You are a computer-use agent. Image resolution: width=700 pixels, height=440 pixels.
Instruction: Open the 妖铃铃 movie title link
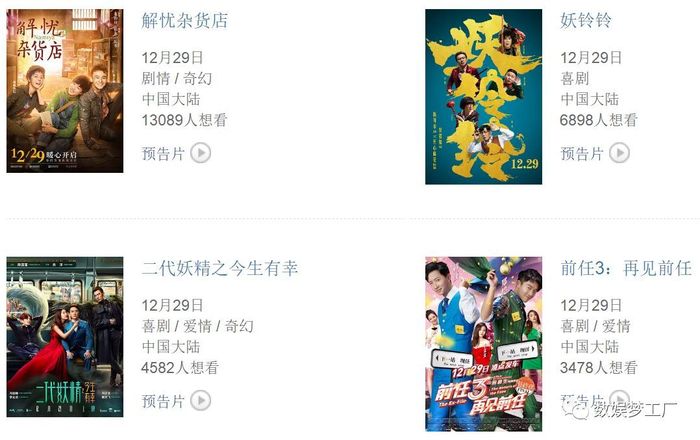586,21
